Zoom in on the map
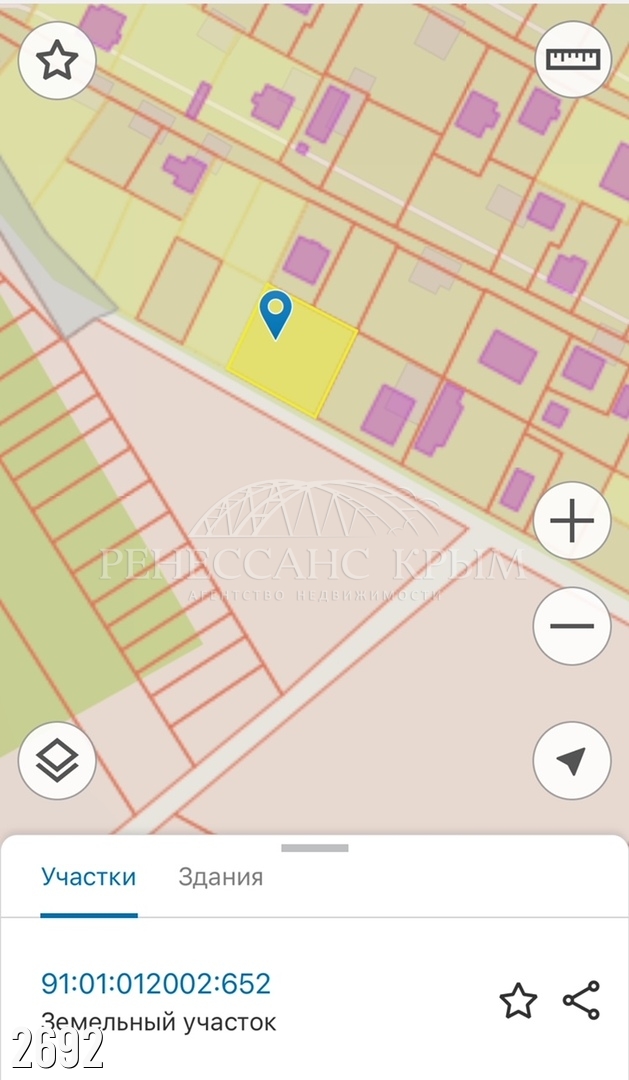629x1080 pixels. point(572,521)
